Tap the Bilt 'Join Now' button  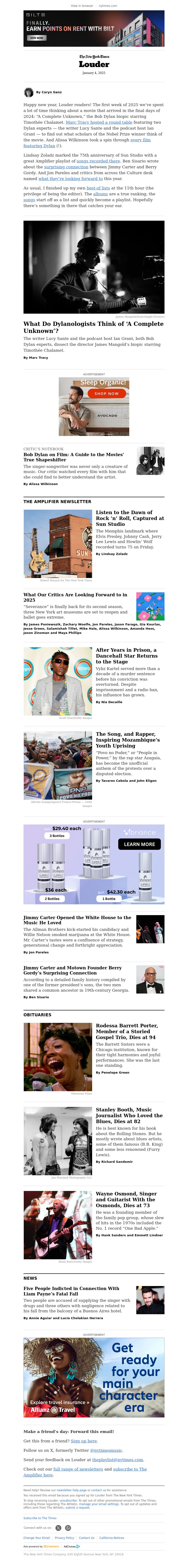(36, 38)
